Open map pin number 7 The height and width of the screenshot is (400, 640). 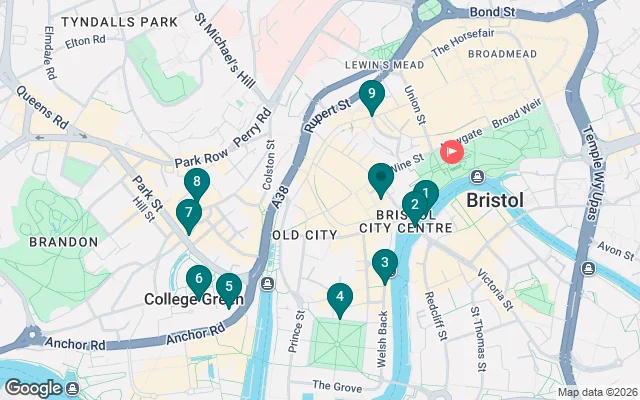click(x=186, y=212)
